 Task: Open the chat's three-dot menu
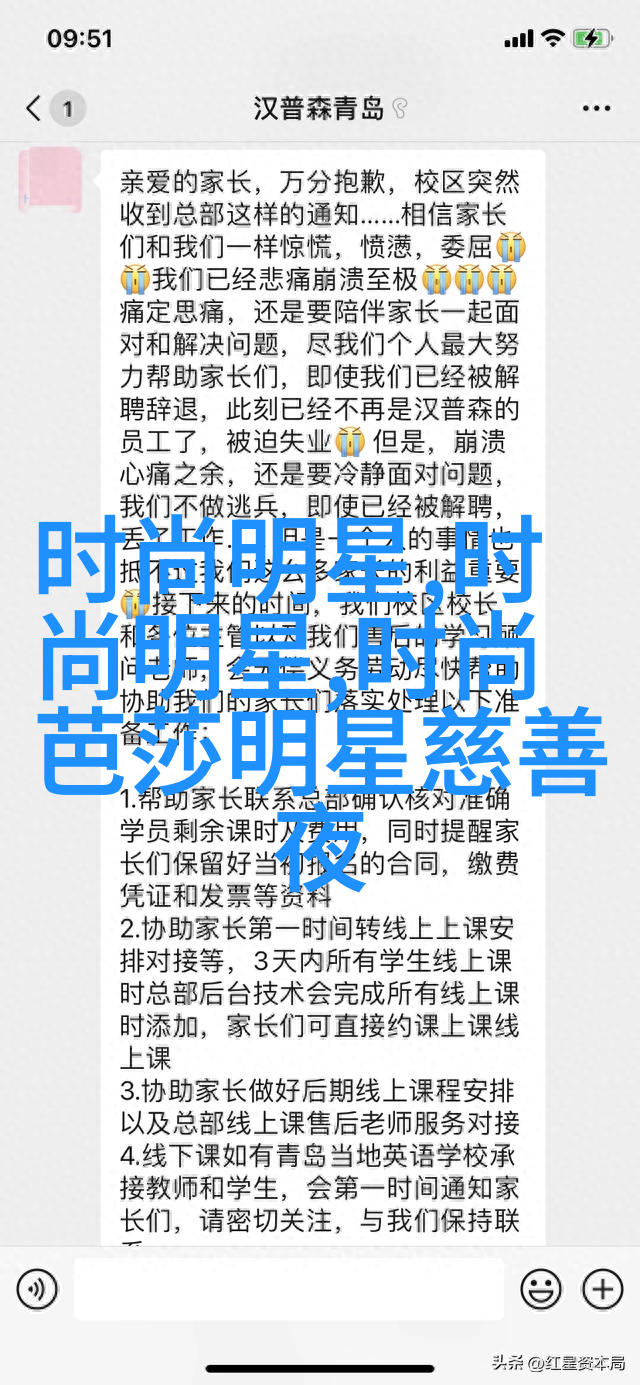pyautogui.click(x=595, y=108)
